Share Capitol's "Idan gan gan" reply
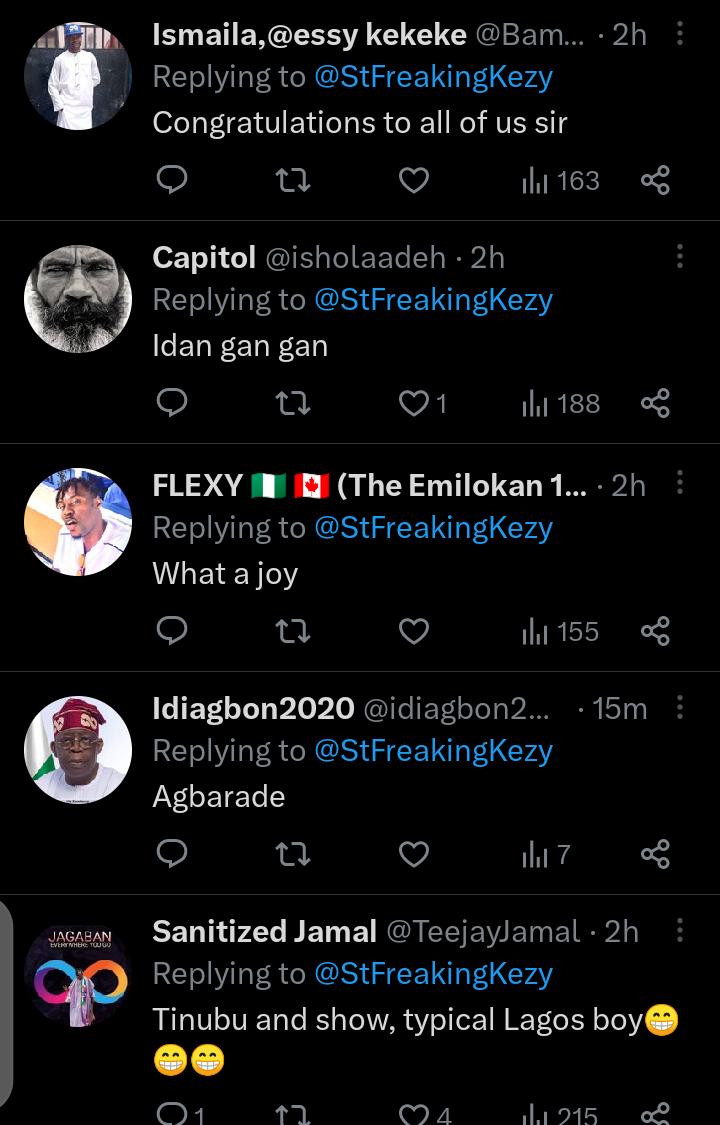 point(655,403)
